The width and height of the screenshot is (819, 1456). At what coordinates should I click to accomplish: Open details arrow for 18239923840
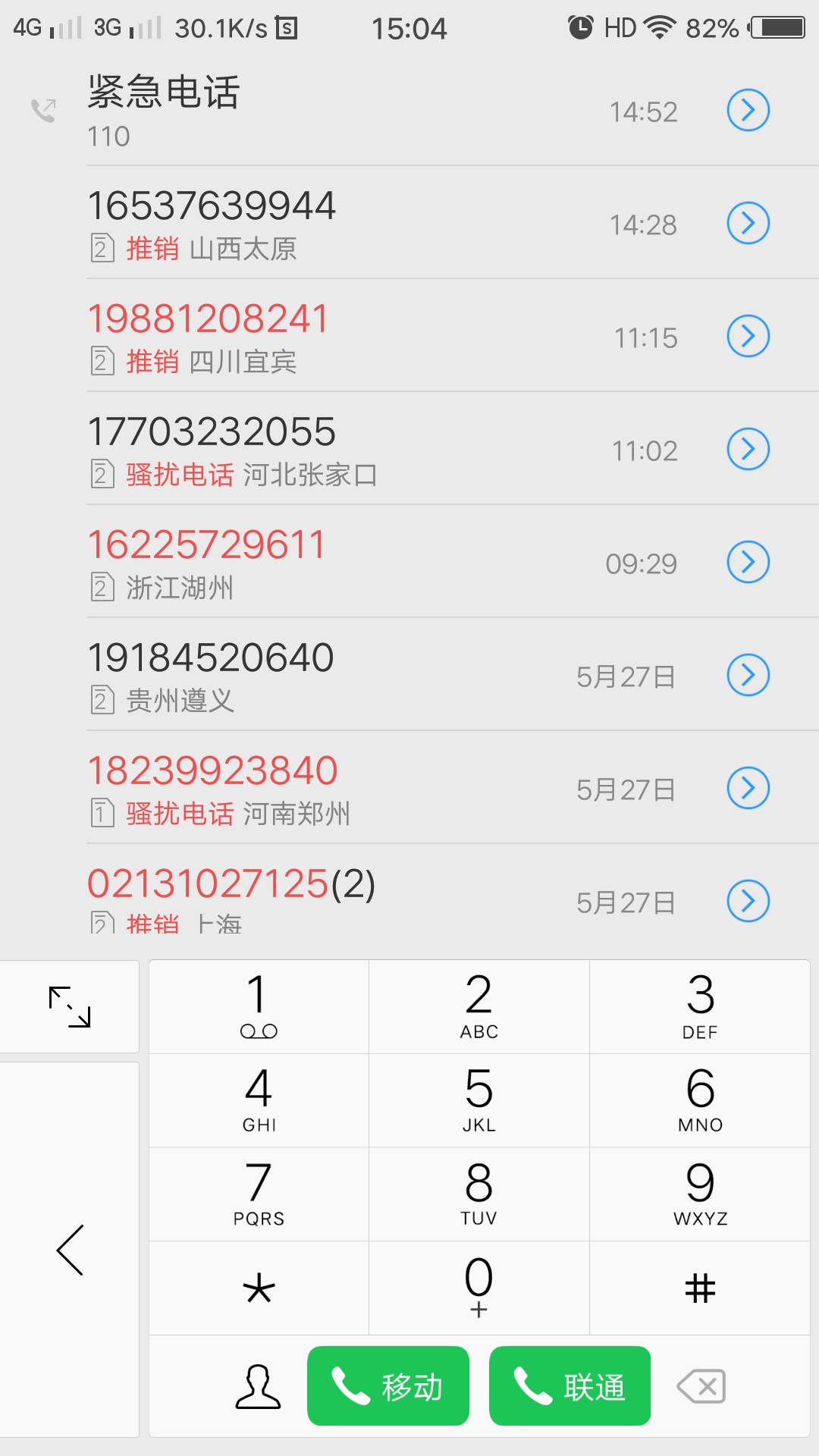click(748, 788)
